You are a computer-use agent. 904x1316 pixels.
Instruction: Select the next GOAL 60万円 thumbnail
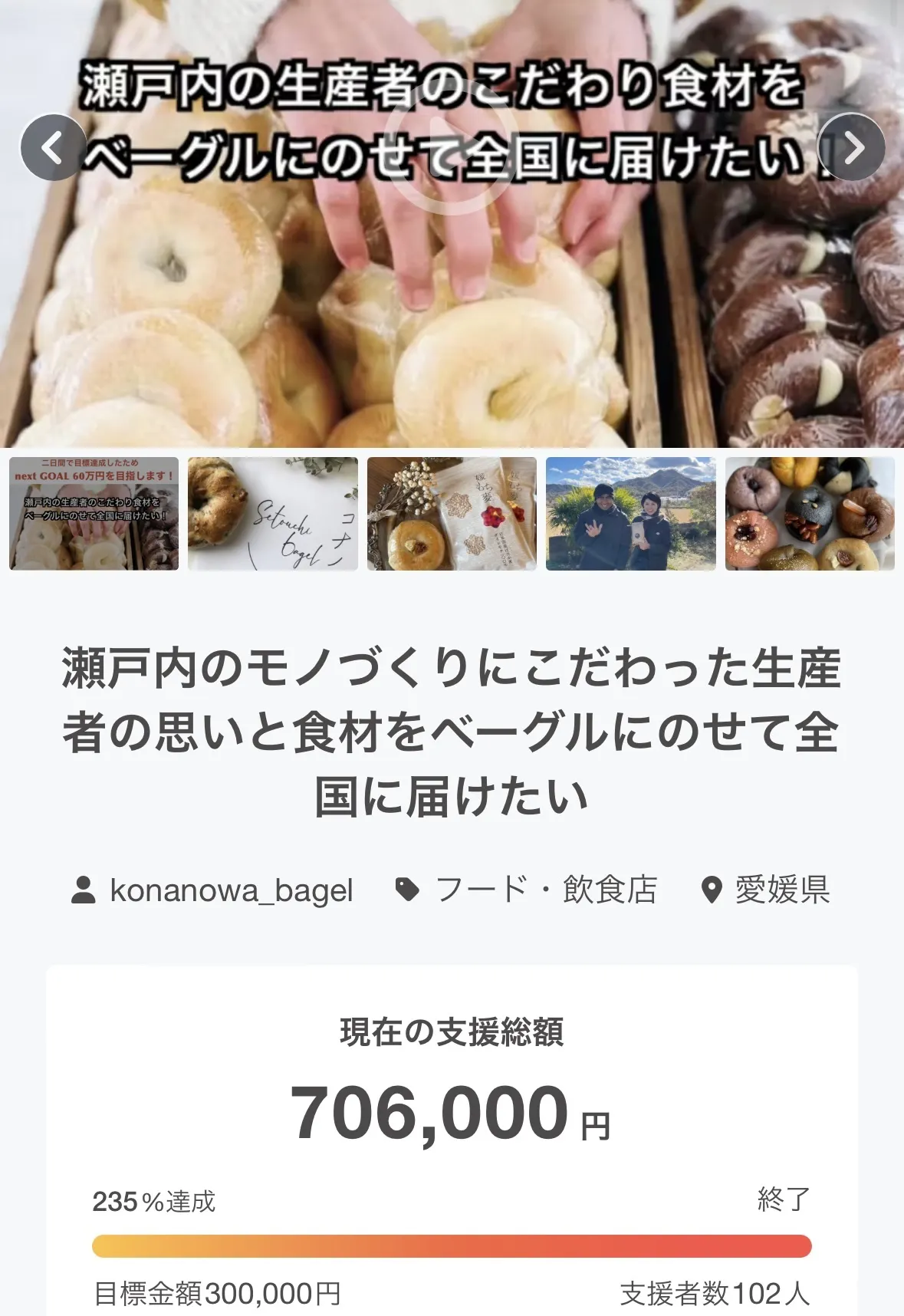click(94, 514)
